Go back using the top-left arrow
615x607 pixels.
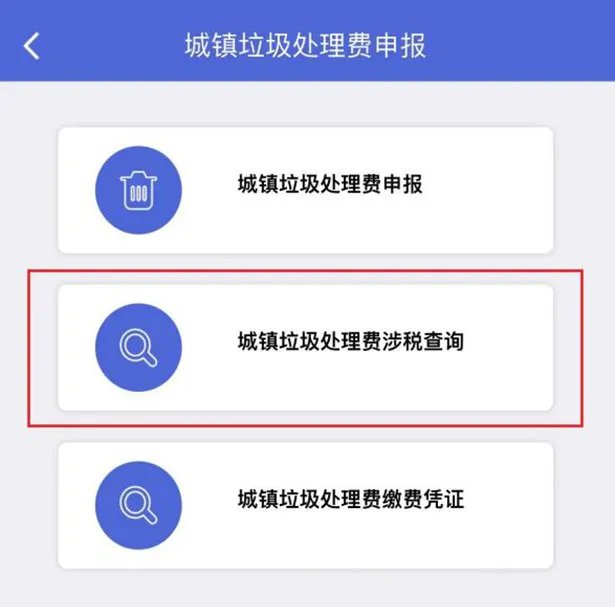point(32,46)
